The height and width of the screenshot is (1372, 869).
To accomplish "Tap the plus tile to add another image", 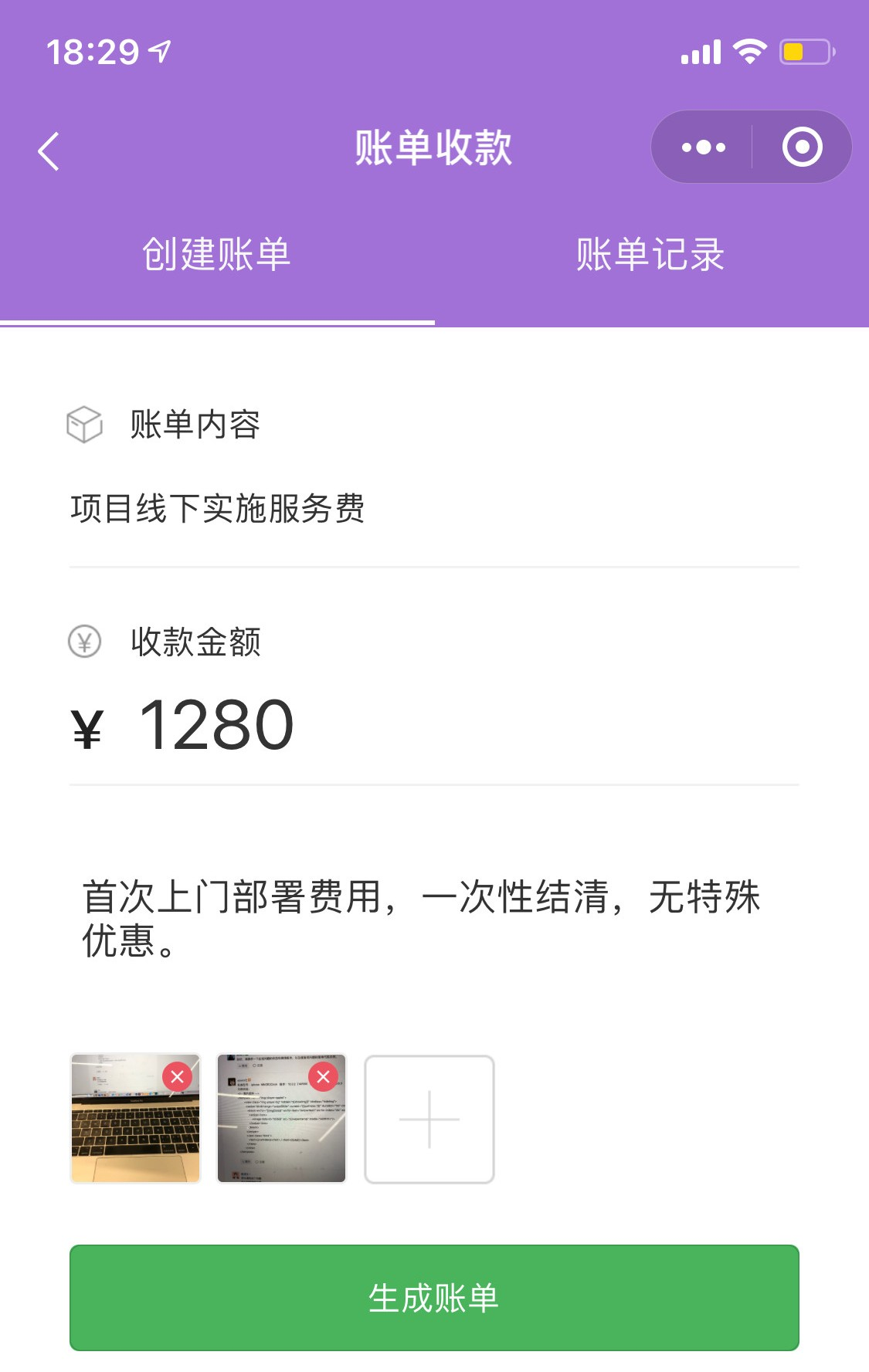I will 430,1117.
